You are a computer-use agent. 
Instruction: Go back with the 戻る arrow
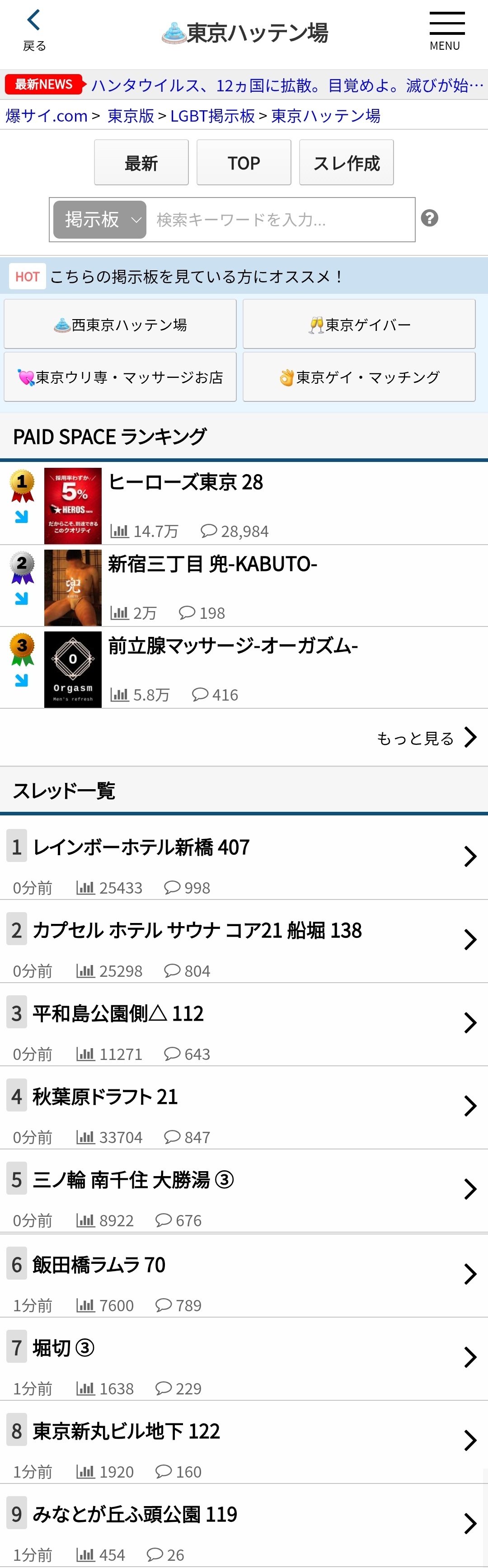tap(34, 30)
